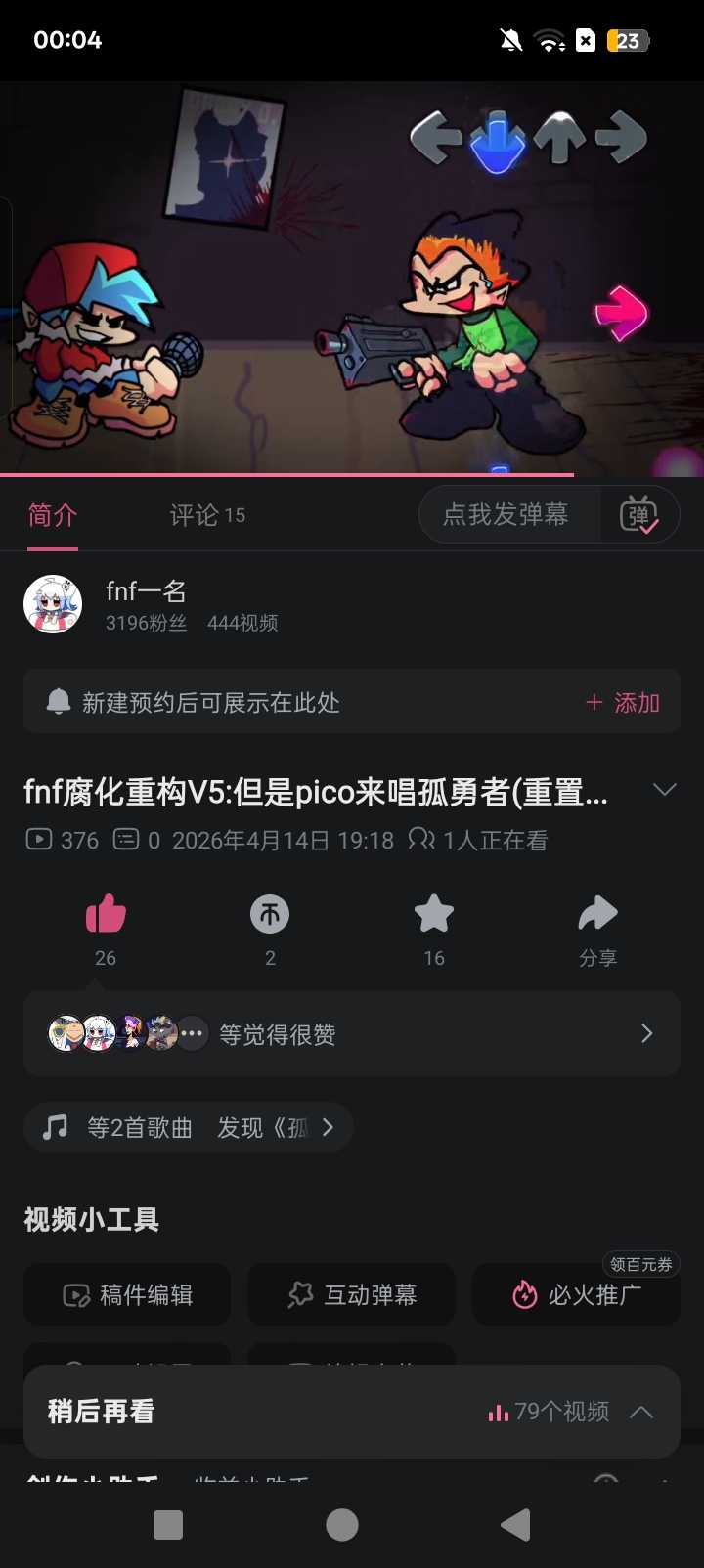
Task: Like this video with thumbs-up
Action: tap(106, 916)
